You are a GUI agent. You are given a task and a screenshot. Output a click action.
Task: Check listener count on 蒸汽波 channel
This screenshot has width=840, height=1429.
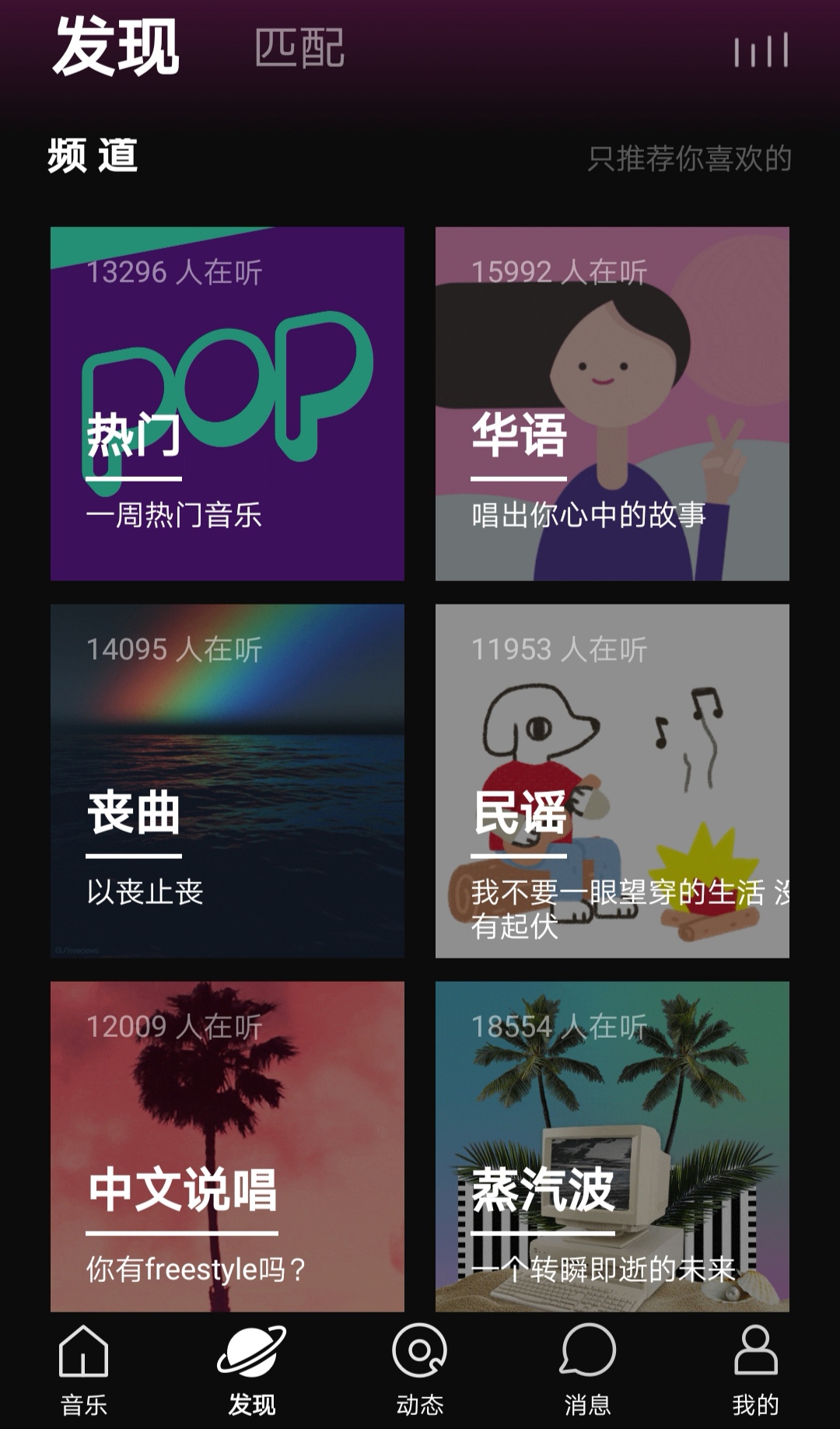coord(559,1024)
